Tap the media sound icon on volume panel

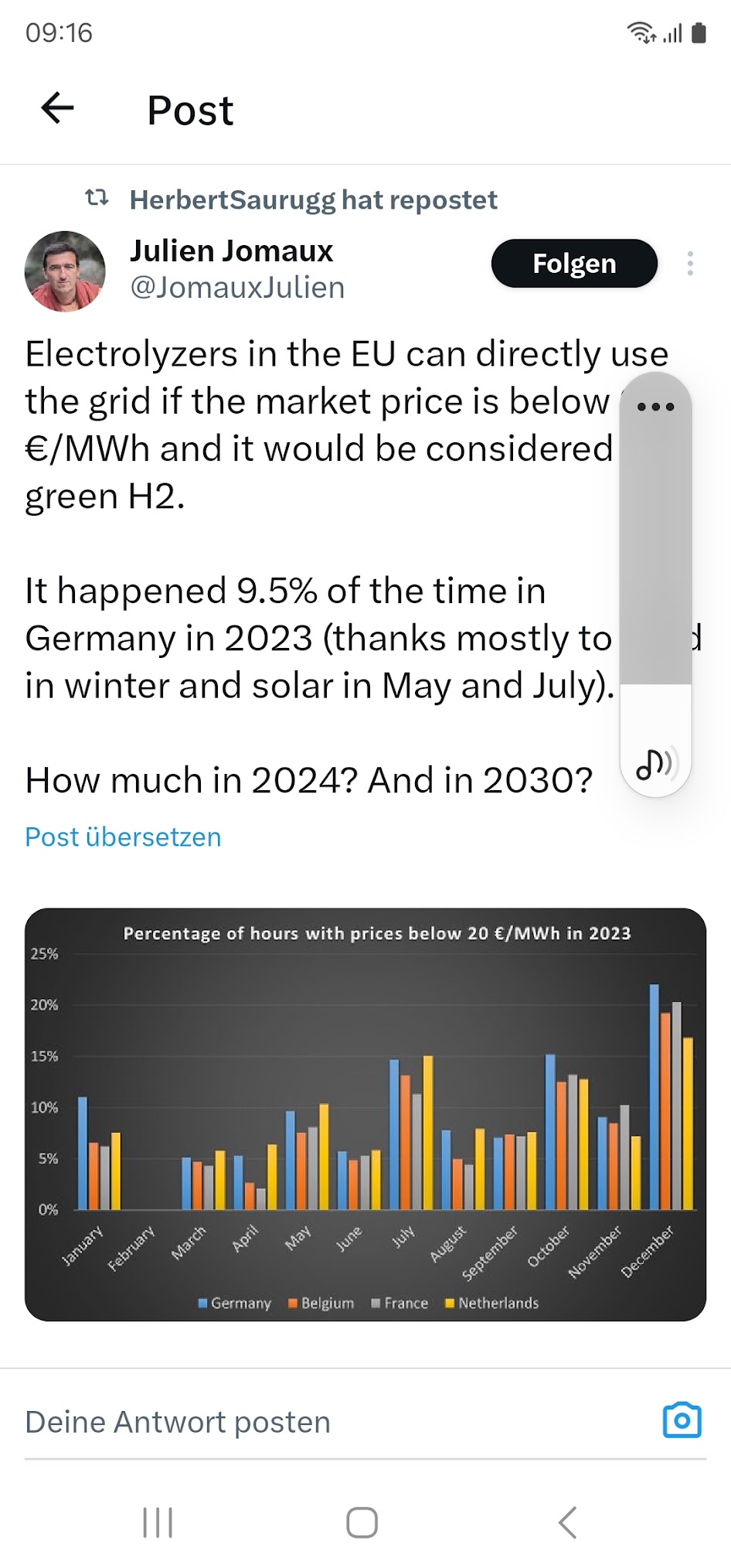(655, 764)
